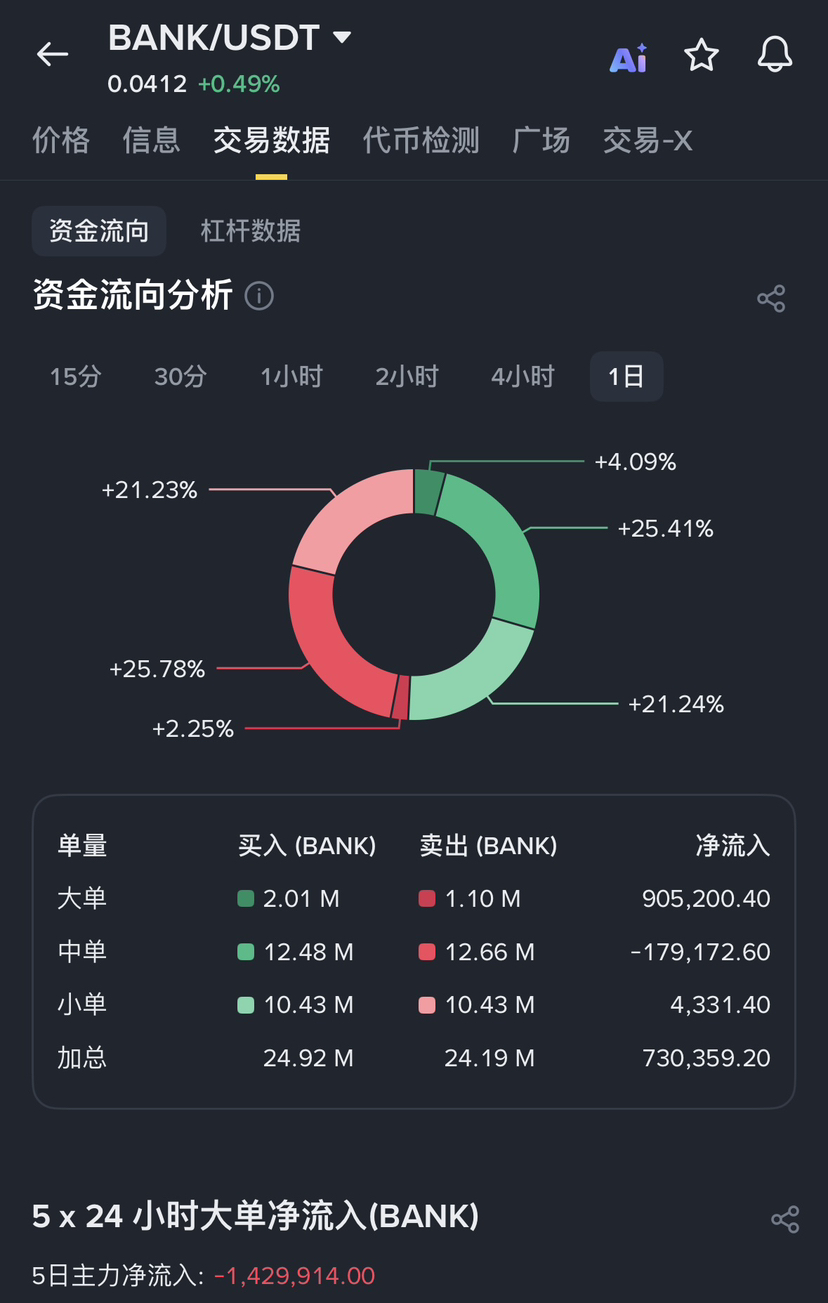Select the 资金流向 sub-tab
Viewport: 828px width, 1303px height.
coord(99,231)
